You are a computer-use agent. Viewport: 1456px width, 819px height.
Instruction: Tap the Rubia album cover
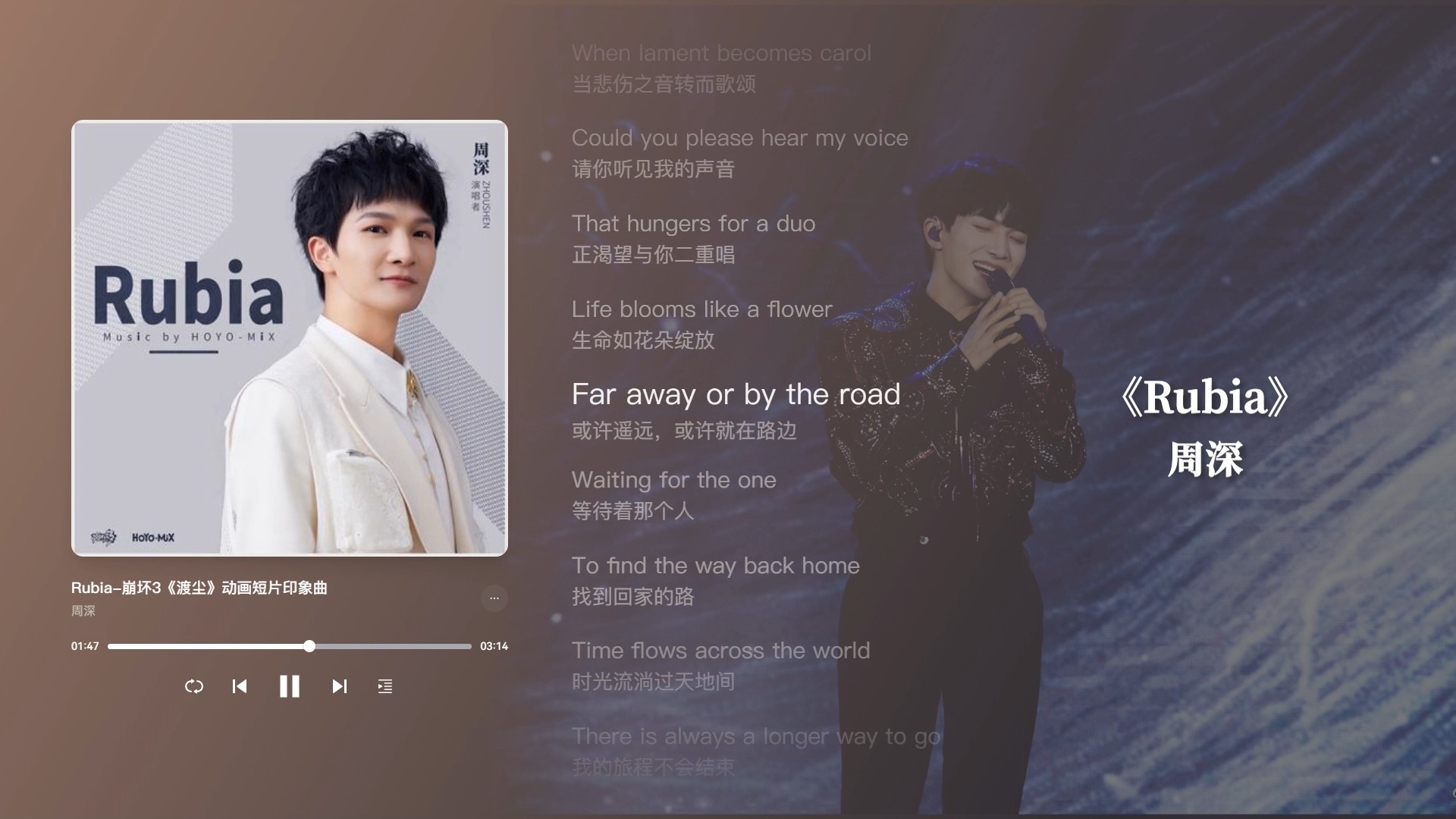(289, 338)
